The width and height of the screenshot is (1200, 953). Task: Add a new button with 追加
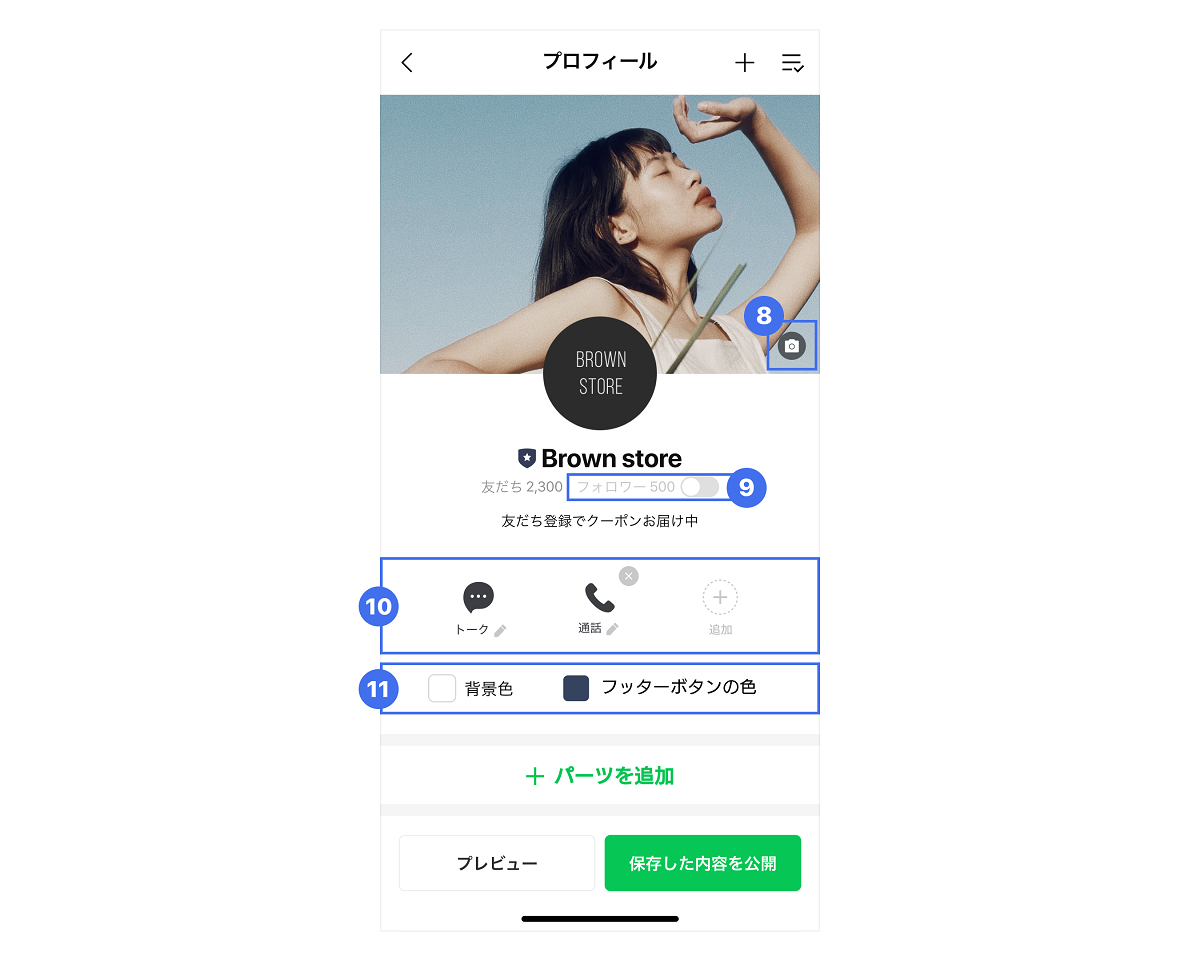pos(720,598)
